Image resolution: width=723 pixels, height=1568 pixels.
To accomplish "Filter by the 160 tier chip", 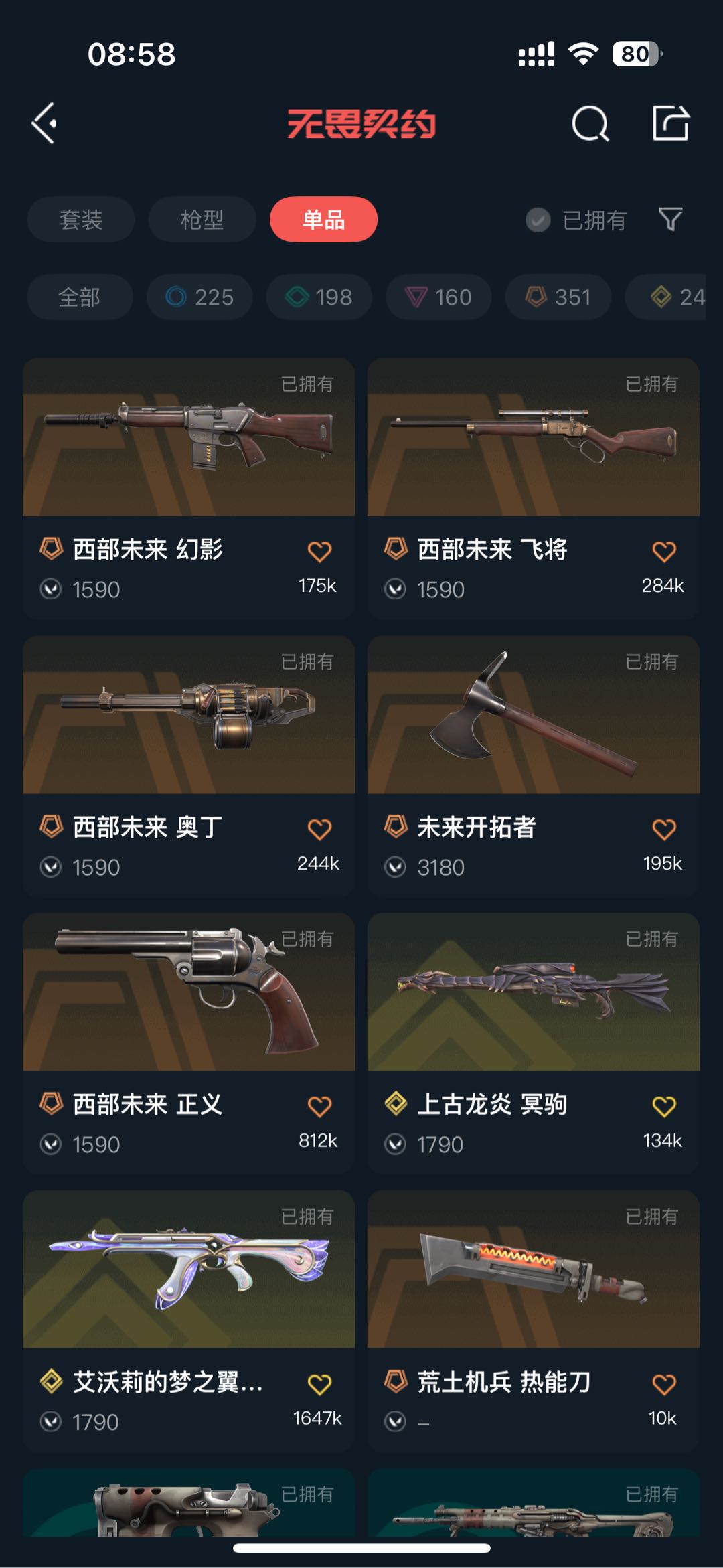I will click(438, 297).
